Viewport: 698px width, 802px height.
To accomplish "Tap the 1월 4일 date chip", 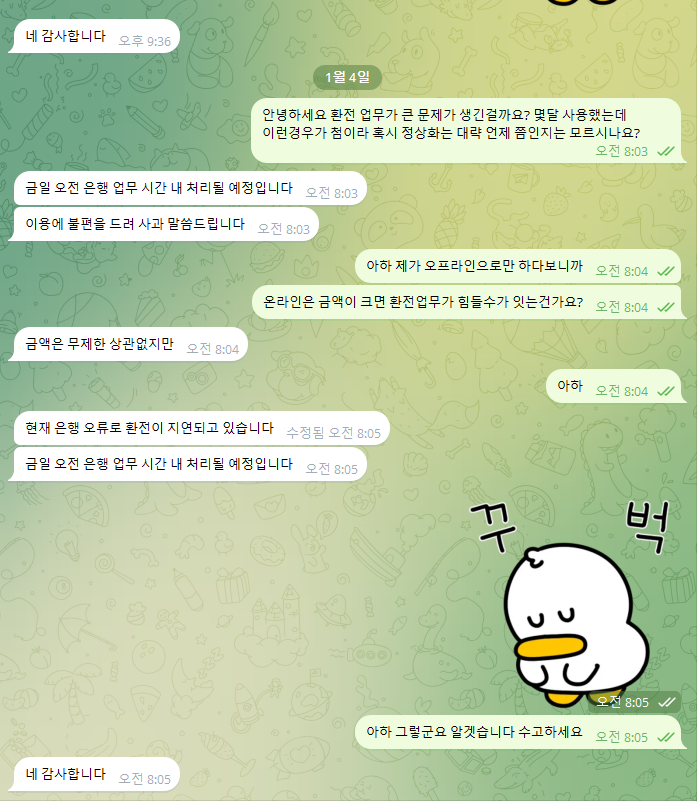I will [x=348, y=77].
